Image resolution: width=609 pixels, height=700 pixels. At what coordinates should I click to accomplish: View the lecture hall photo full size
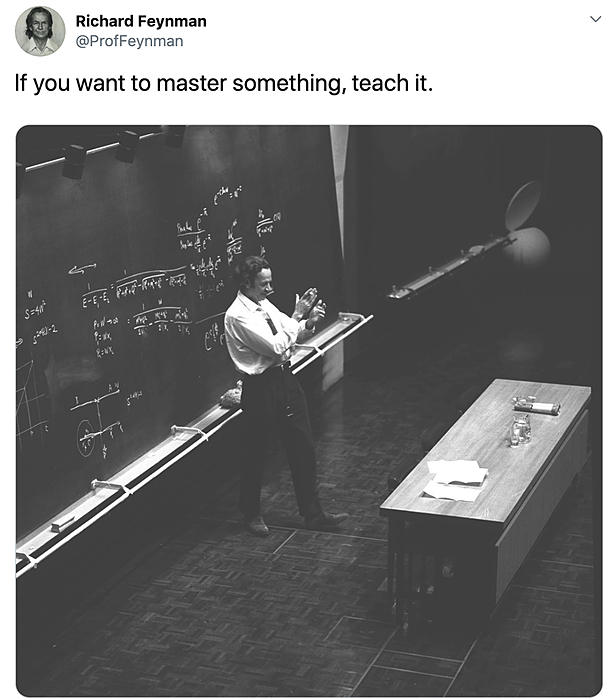pyautogui.click(x=308, y=410)
